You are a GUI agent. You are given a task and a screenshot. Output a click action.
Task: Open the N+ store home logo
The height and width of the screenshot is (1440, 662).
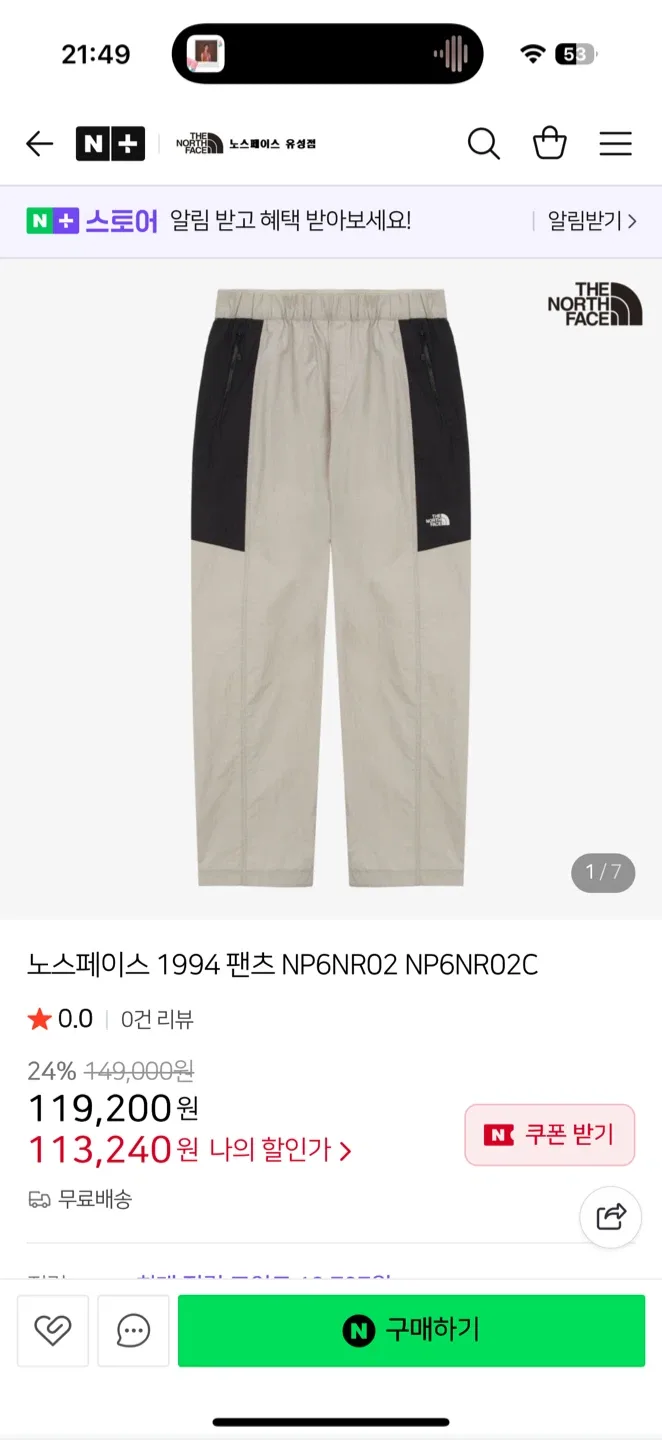[110, 144]
